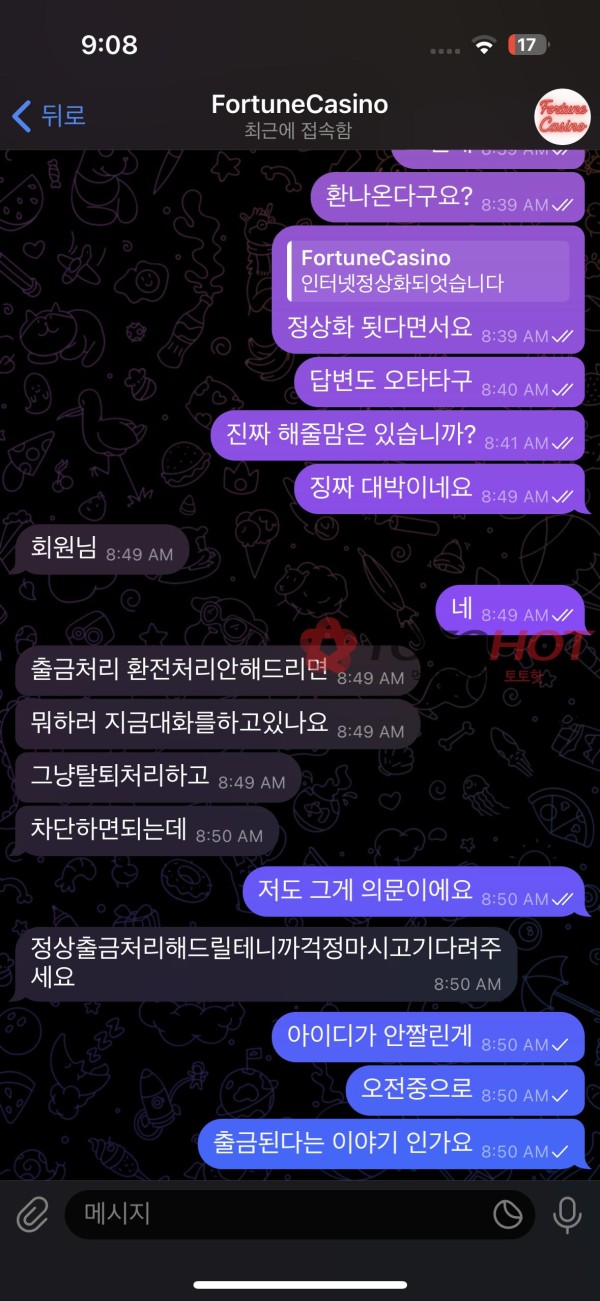Tap the voice message microphone
The height and width of the screenshot is (1301, 600).
click(x=567, y=1215)
